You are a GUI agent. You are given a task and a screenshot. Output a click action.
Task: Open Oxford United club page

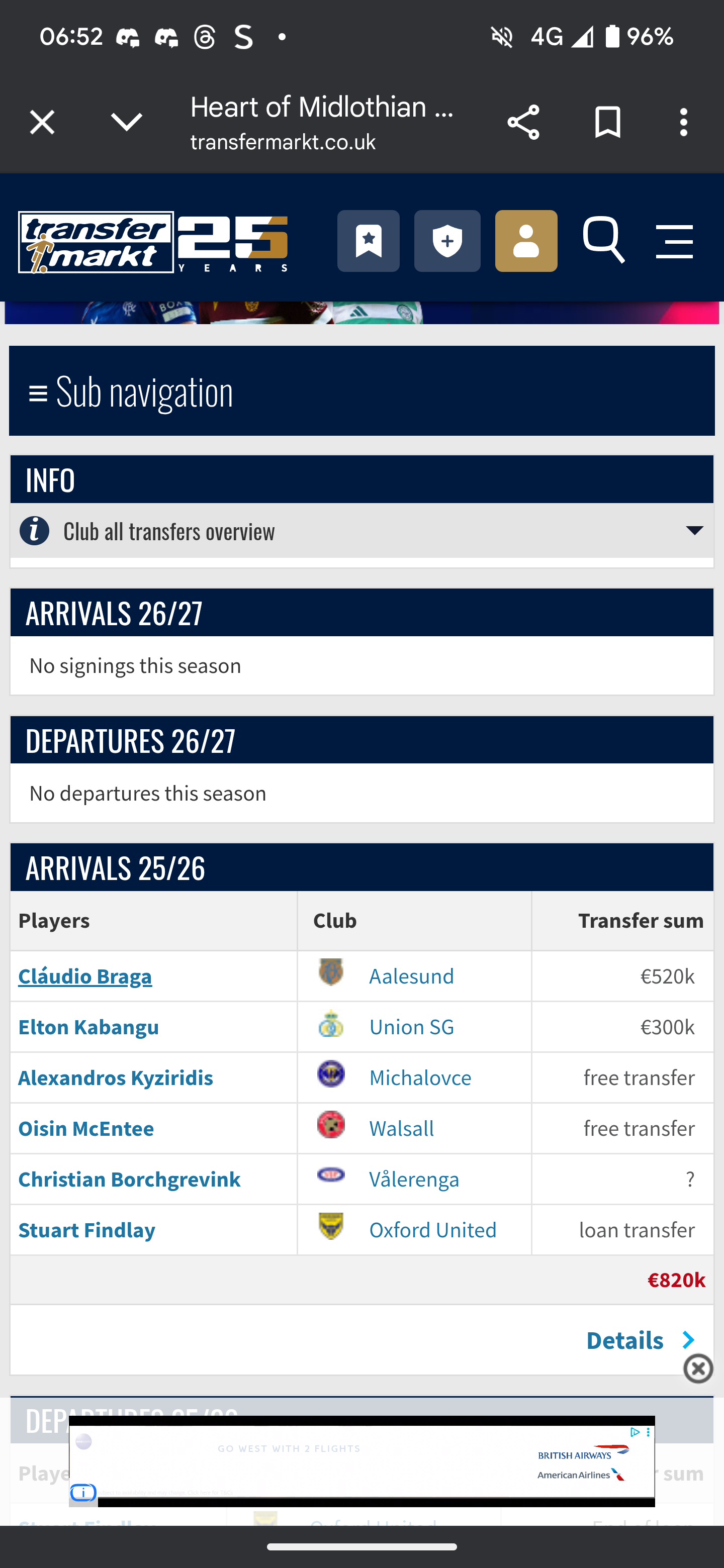433,1230
